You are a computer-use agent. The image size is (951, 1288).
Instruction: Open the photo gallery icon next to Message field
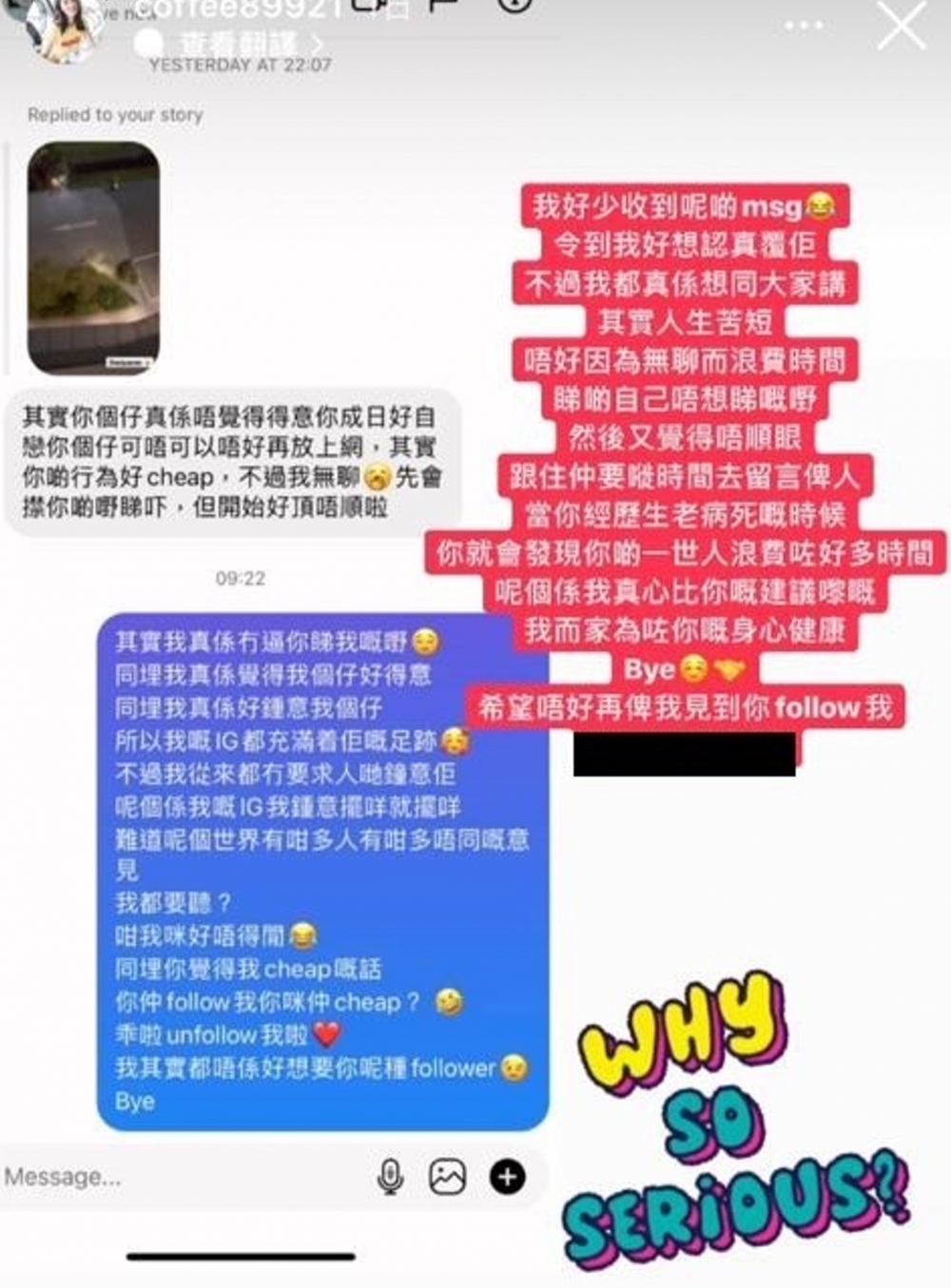pyautogui.click(x=445, y=1177)
